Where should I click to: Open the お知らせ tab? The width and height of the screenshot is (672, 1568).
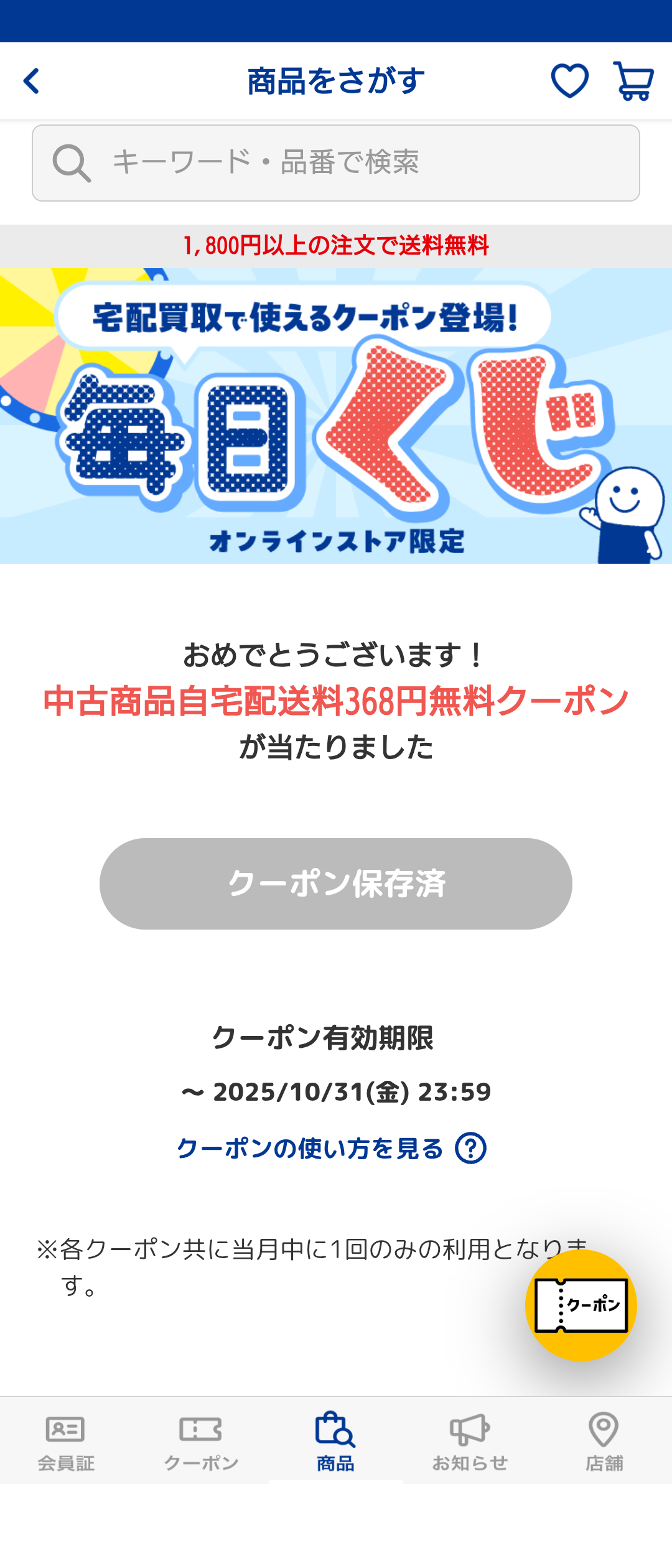470,1442
